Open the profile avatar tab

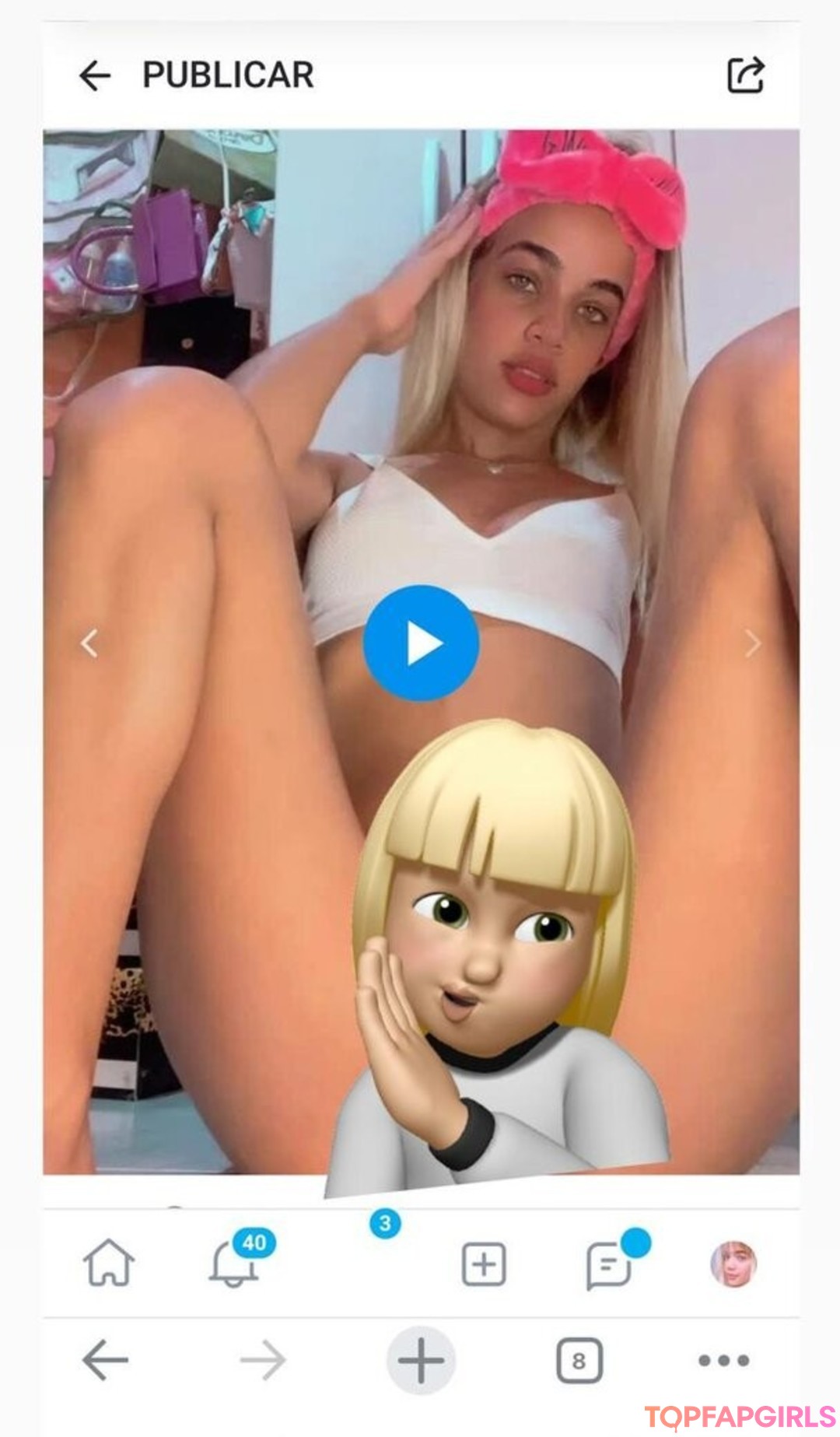point(733,1264)
